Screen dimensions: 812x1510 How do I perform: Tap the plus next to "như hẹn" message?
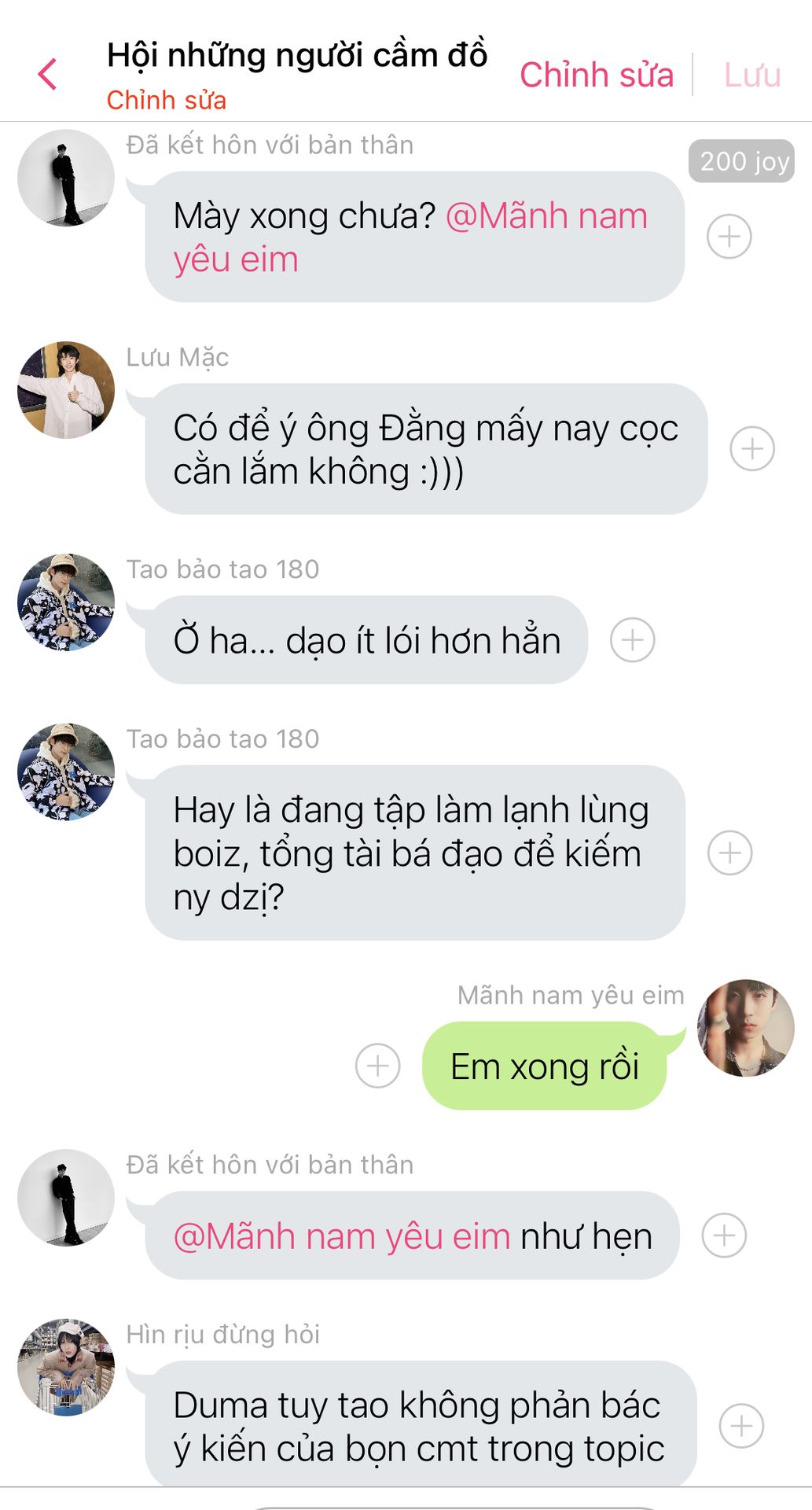pyautogui.click(x=724, y=1236)
